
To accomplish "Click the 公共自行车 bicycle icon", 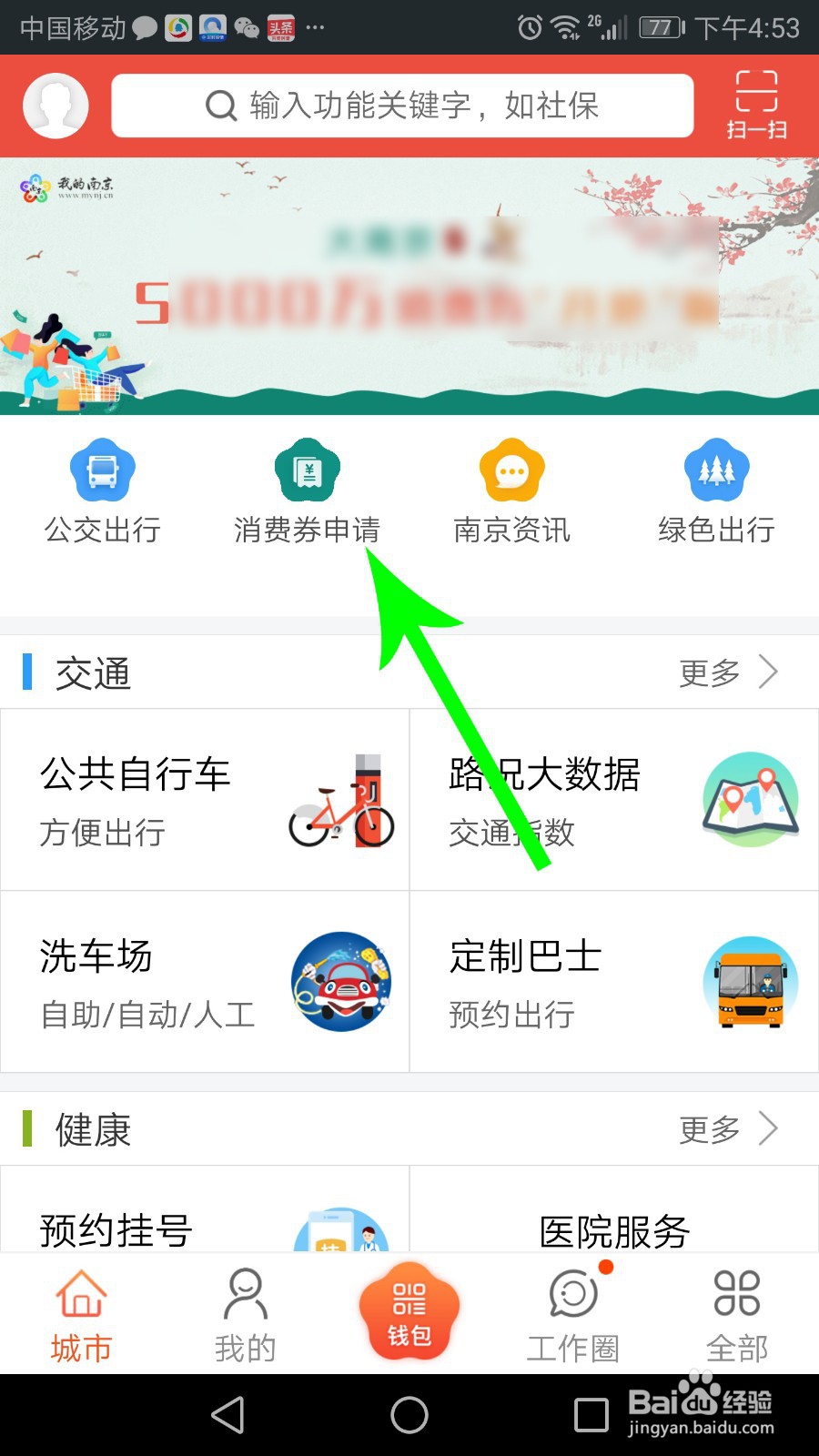I will [x=341, y=799].
